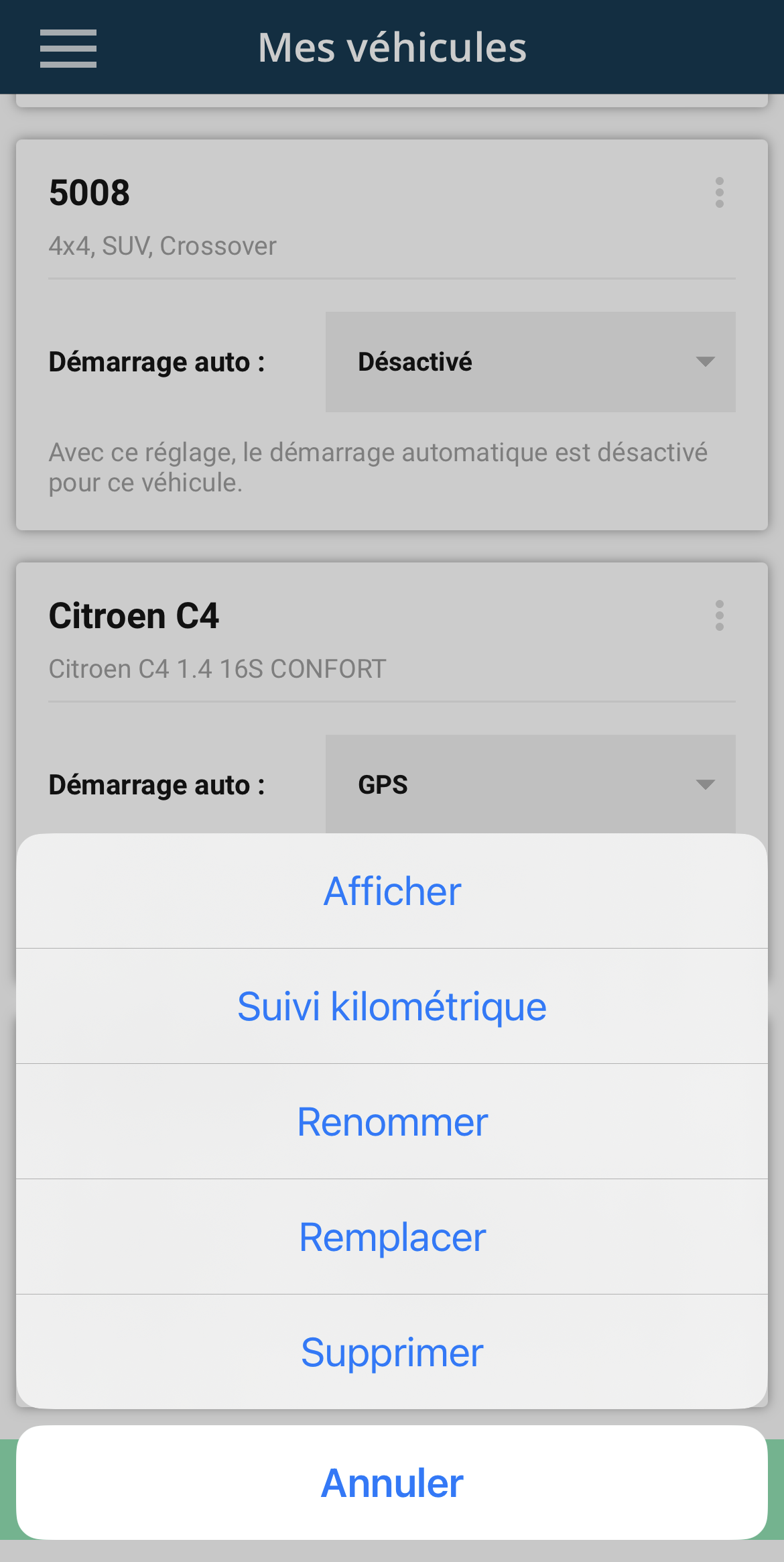Tap Remplacer in the action sheet

tap(392, 1237)
